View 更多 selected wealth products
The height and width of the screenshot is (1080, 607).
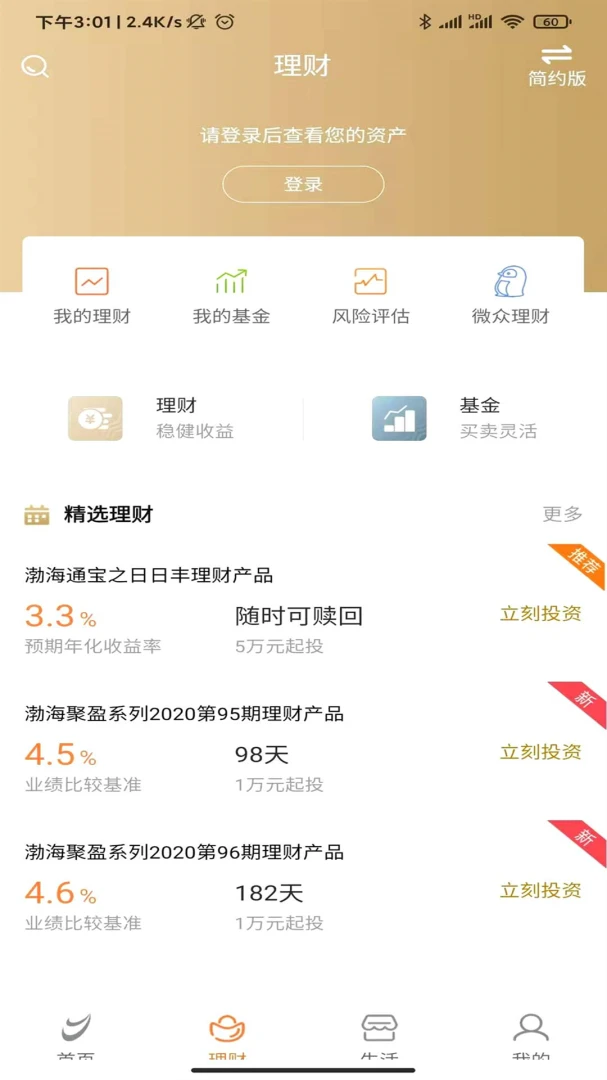click(562, 514)
